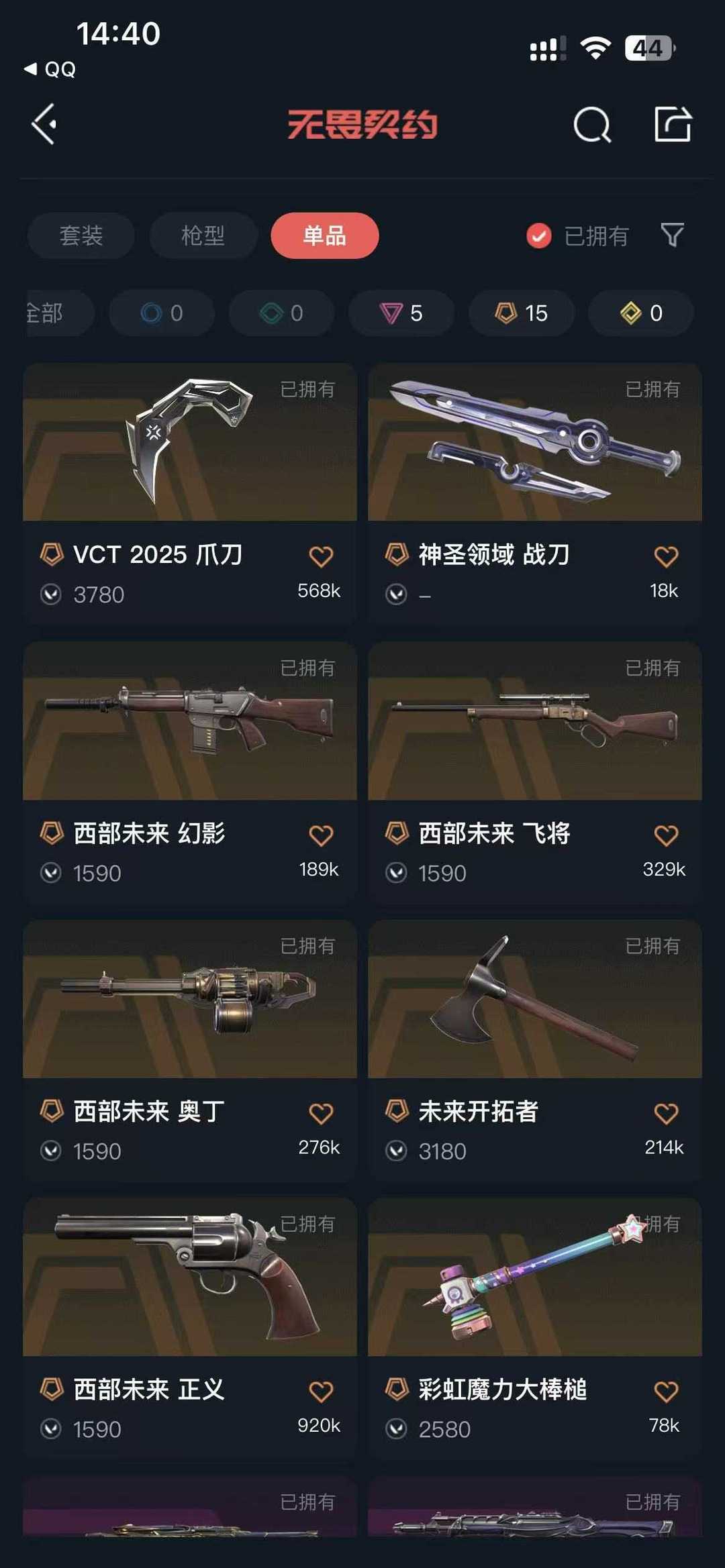Share this page via share icon
The image size is (725, 1568).
[673, 124]
